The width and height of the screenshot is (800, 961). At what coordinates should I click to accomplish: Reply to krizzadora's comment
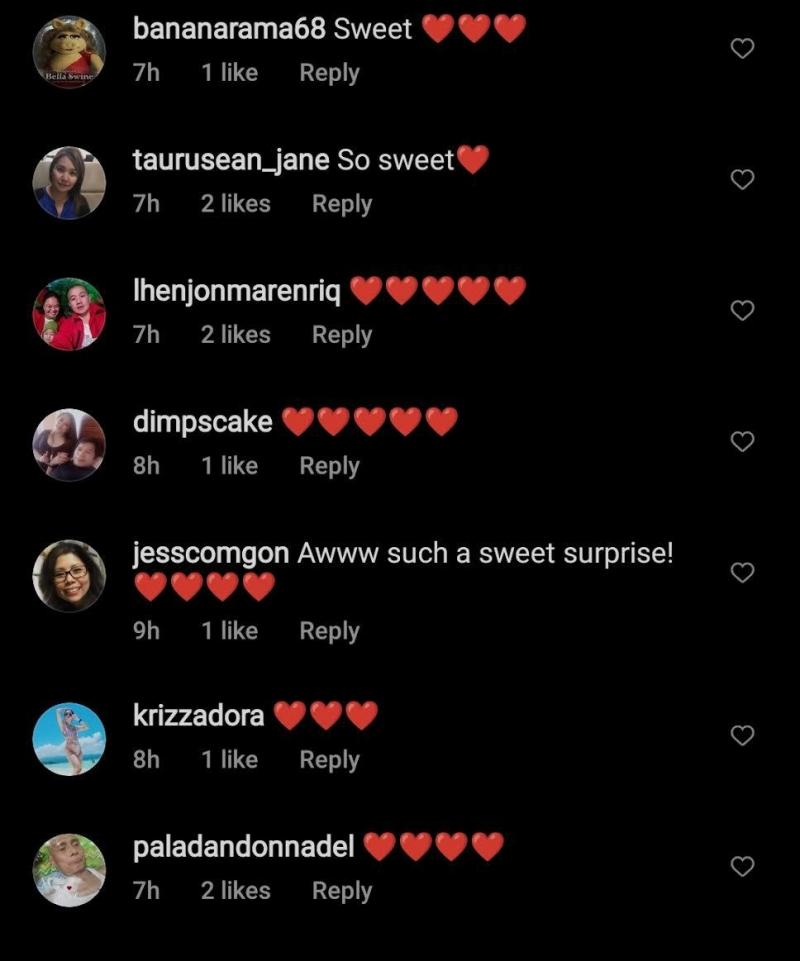click(329, 760)
